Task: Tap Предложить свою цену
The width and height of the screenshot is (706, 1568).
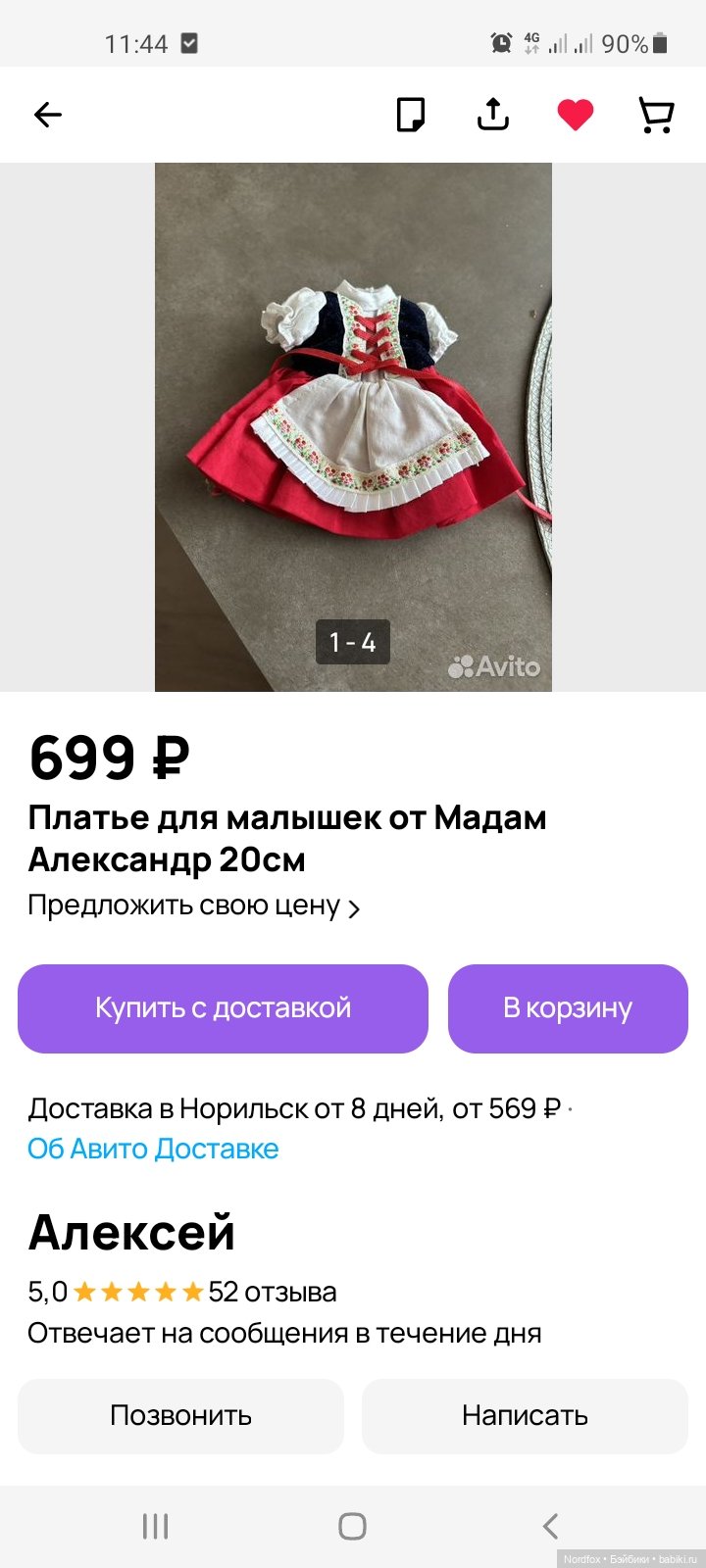Action: point(193,906)
